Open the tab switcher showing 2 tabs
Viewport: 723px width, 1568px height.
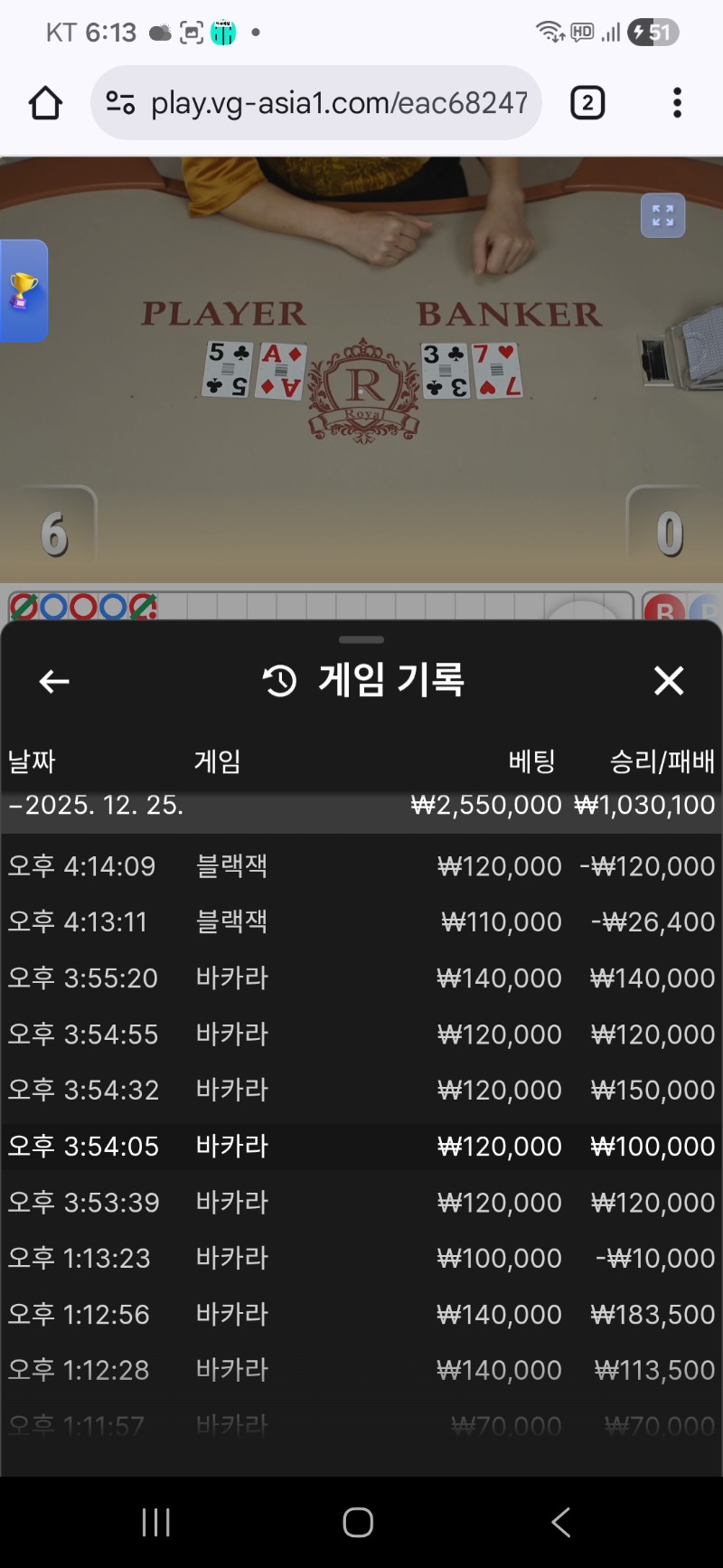tap(587, 103)
